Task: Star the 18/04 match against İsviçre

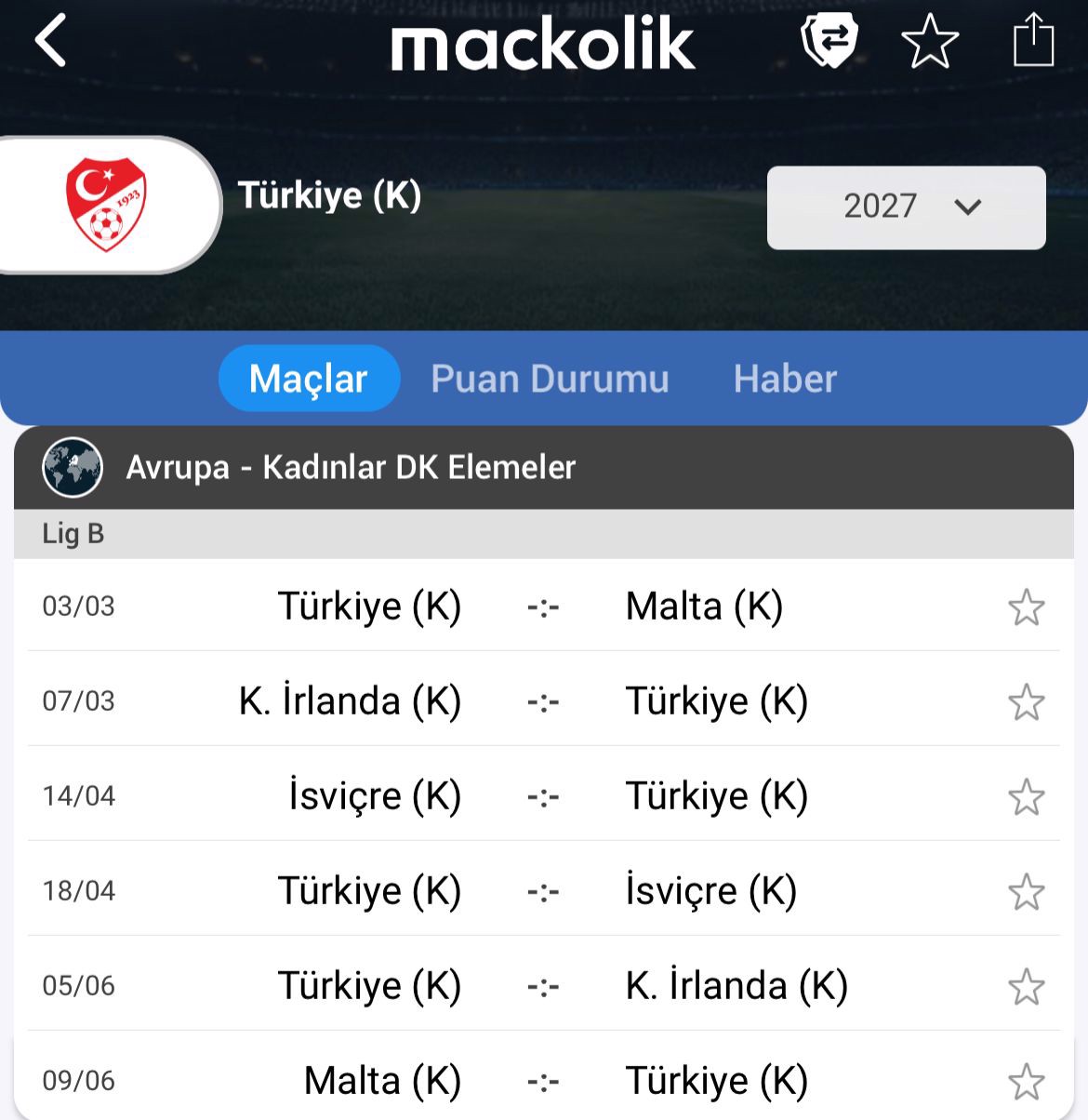Action: [x=1026, y=892]
